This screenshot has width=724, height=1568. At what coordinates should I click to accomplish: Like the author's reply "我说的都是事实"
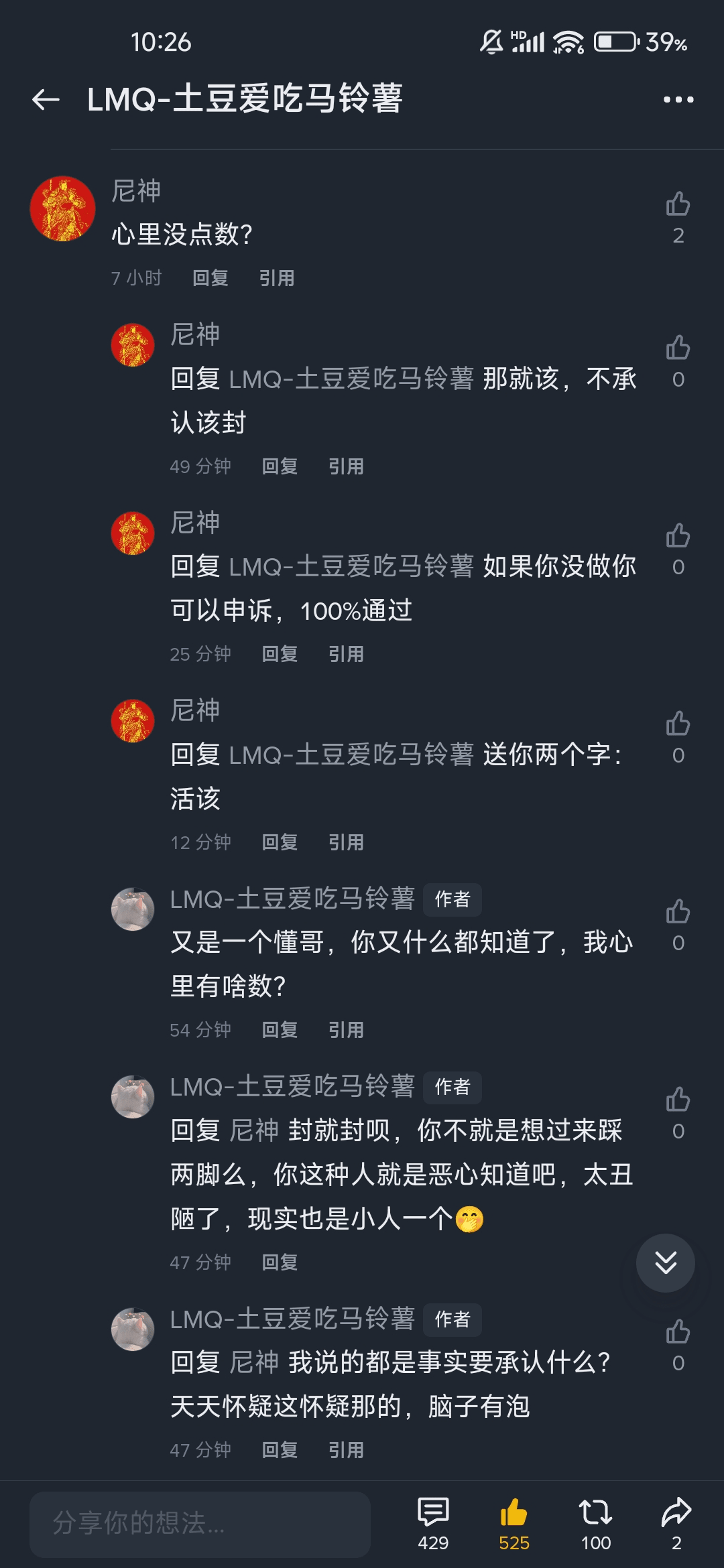[x=678, y=1332]
